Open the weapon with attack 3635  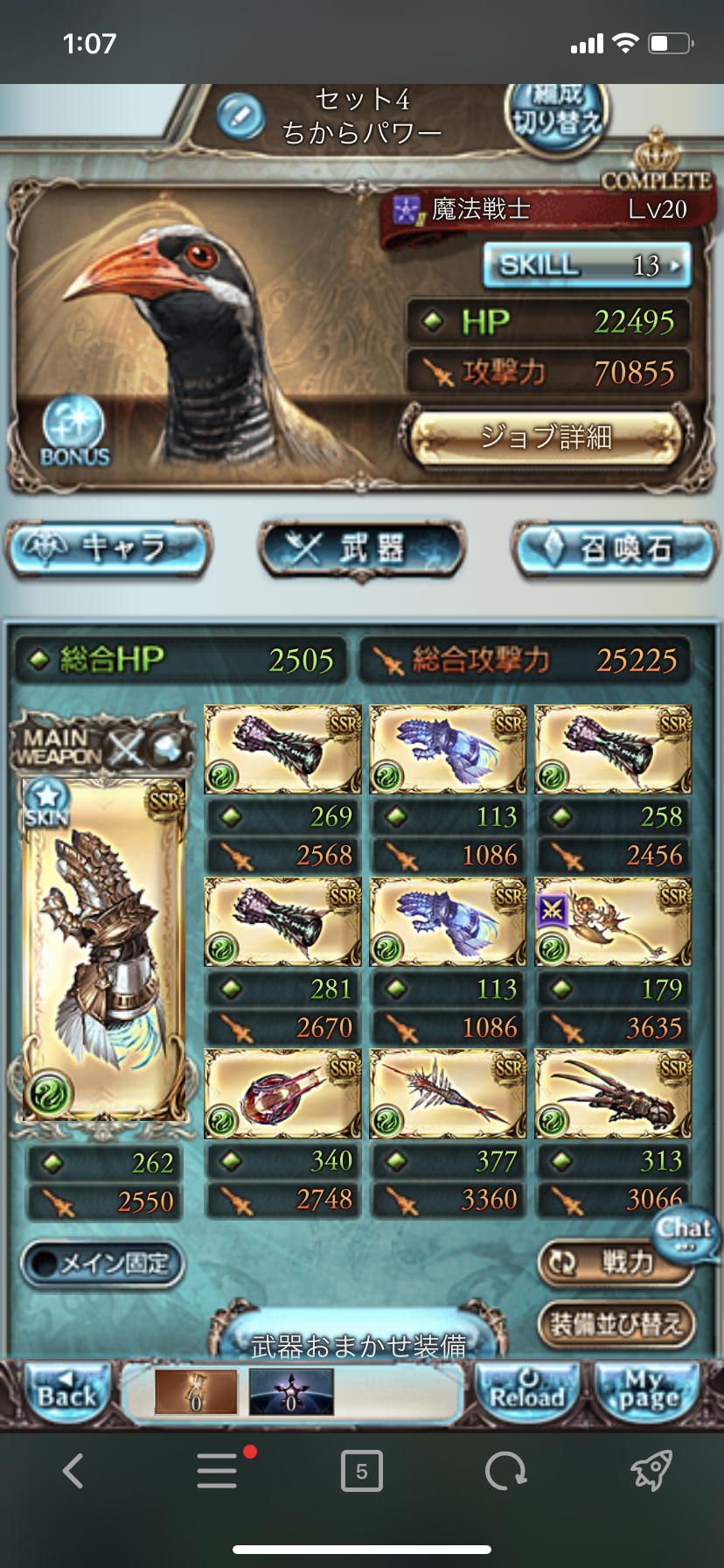(x=613, y=922)
